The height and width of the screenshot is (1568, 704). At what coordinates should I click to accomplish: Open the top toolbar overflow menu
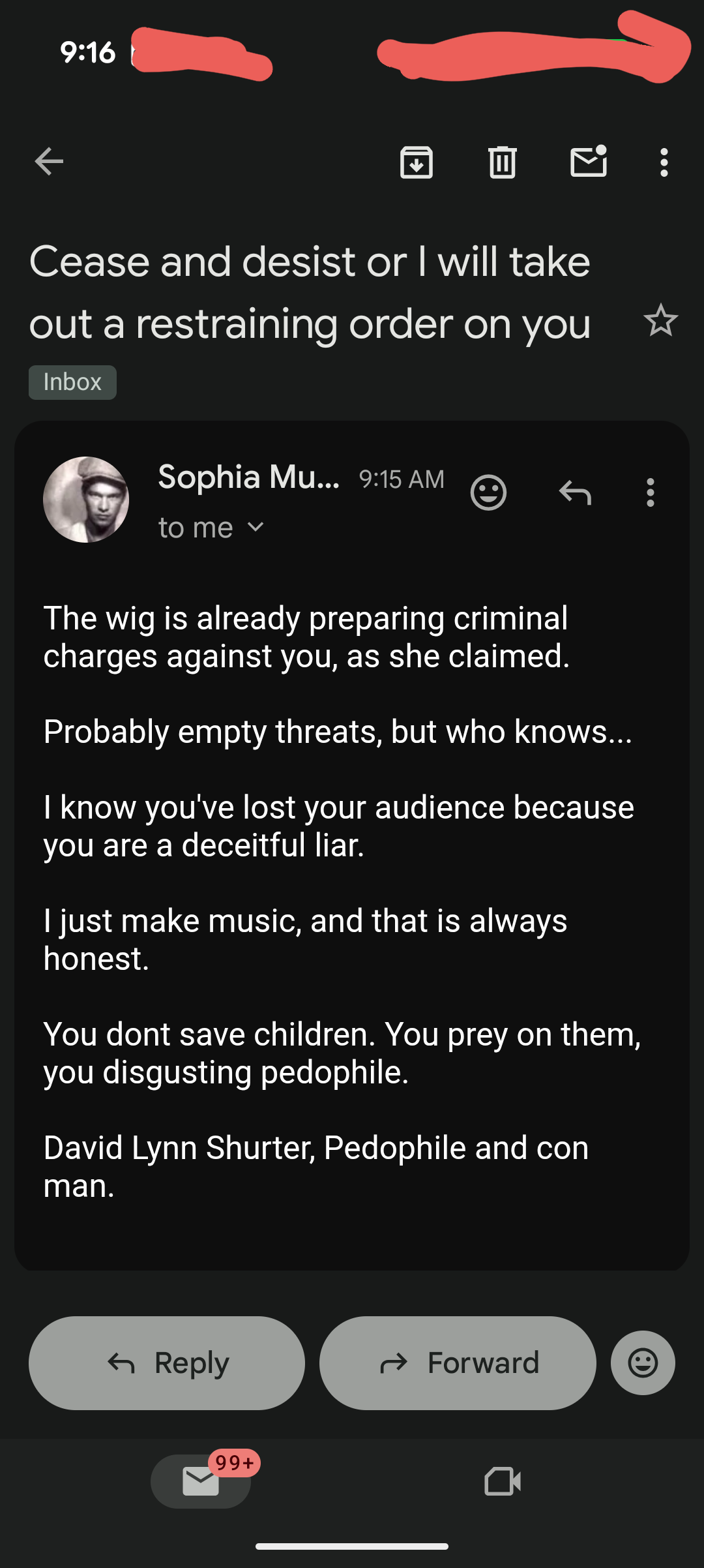[x=664, y=162]
